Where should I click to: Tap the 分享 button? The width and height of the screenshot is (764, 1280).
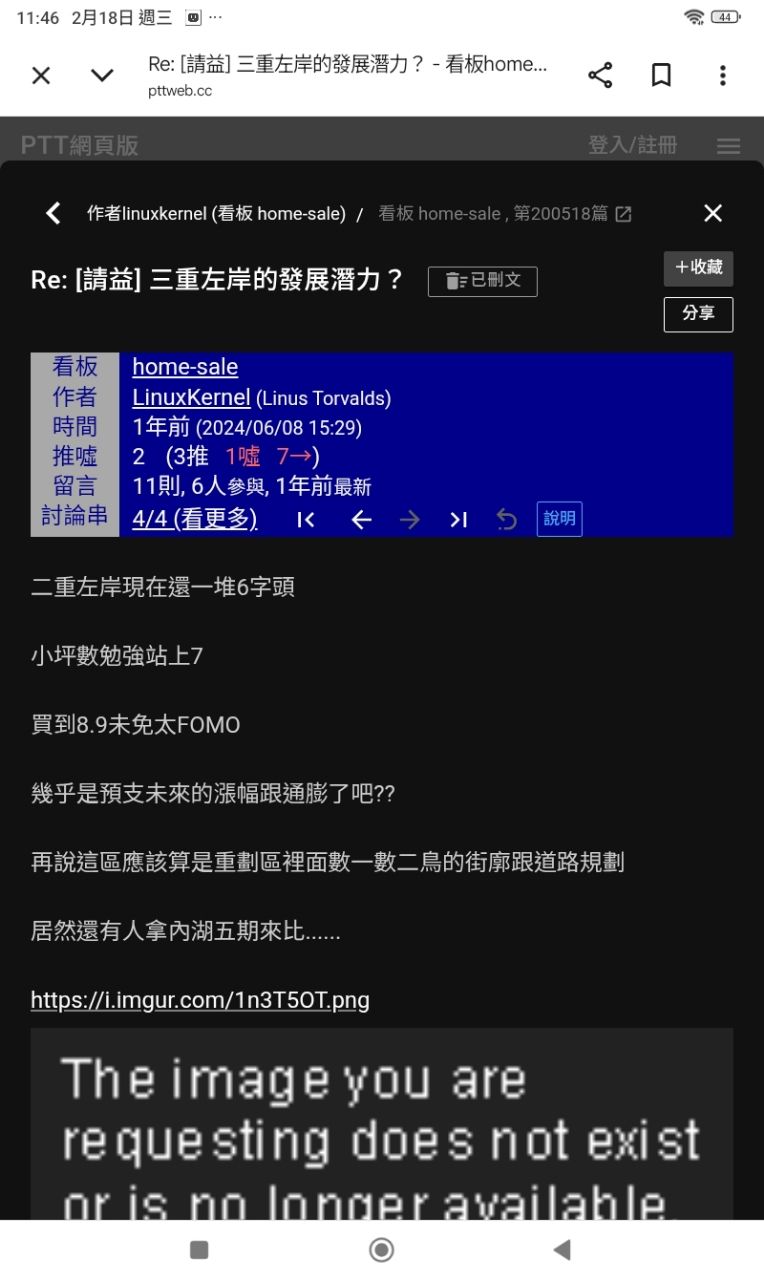698,314
